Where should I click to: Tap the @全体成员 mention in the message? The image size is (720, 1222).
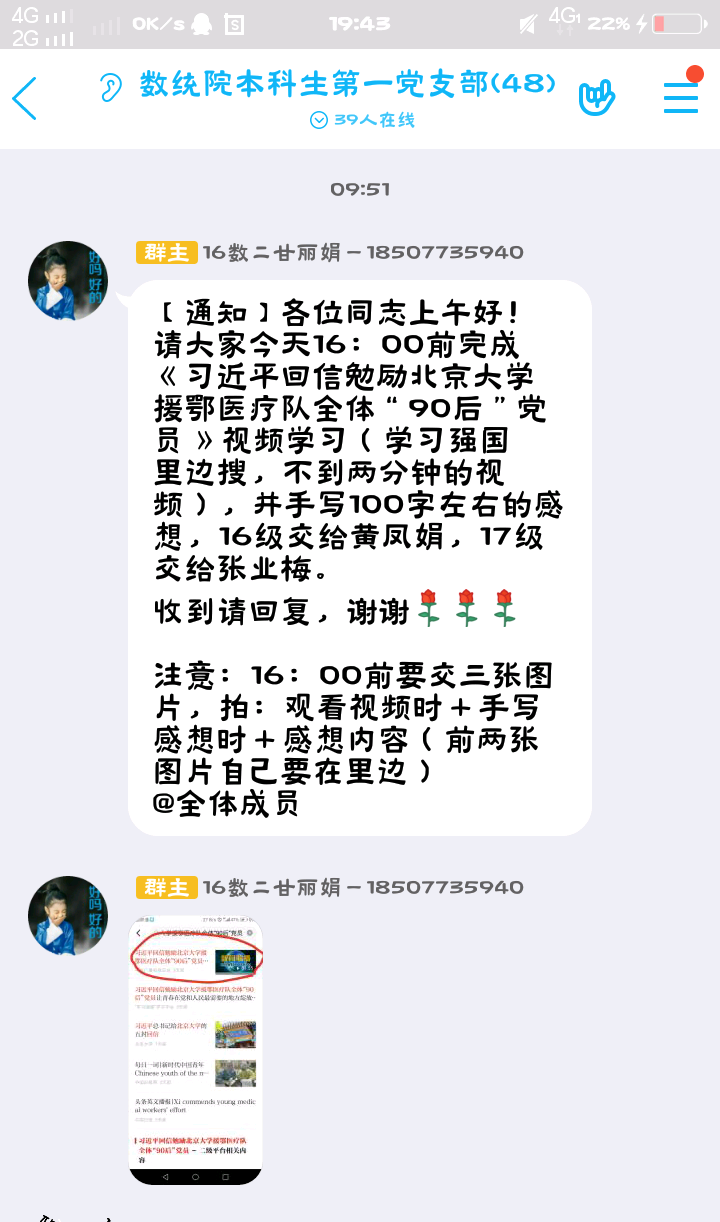click(x=226, y=803)
